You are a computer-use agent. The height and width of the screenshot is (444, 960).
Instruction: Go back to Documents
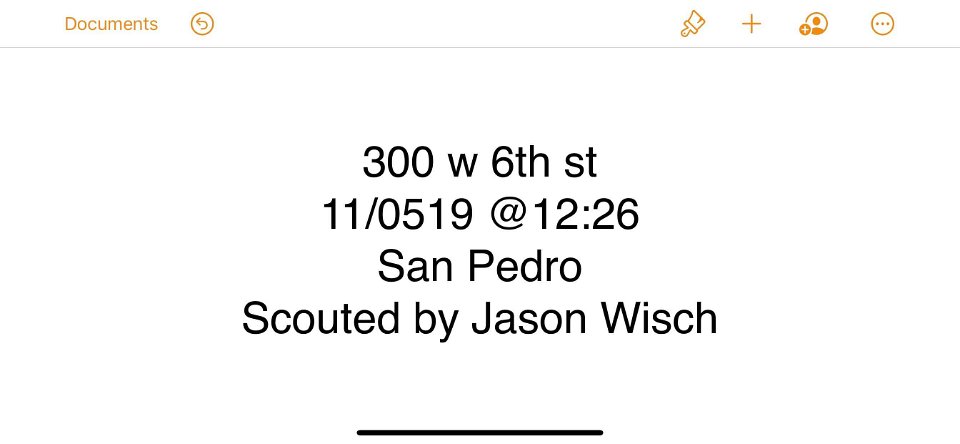[111, 24]
